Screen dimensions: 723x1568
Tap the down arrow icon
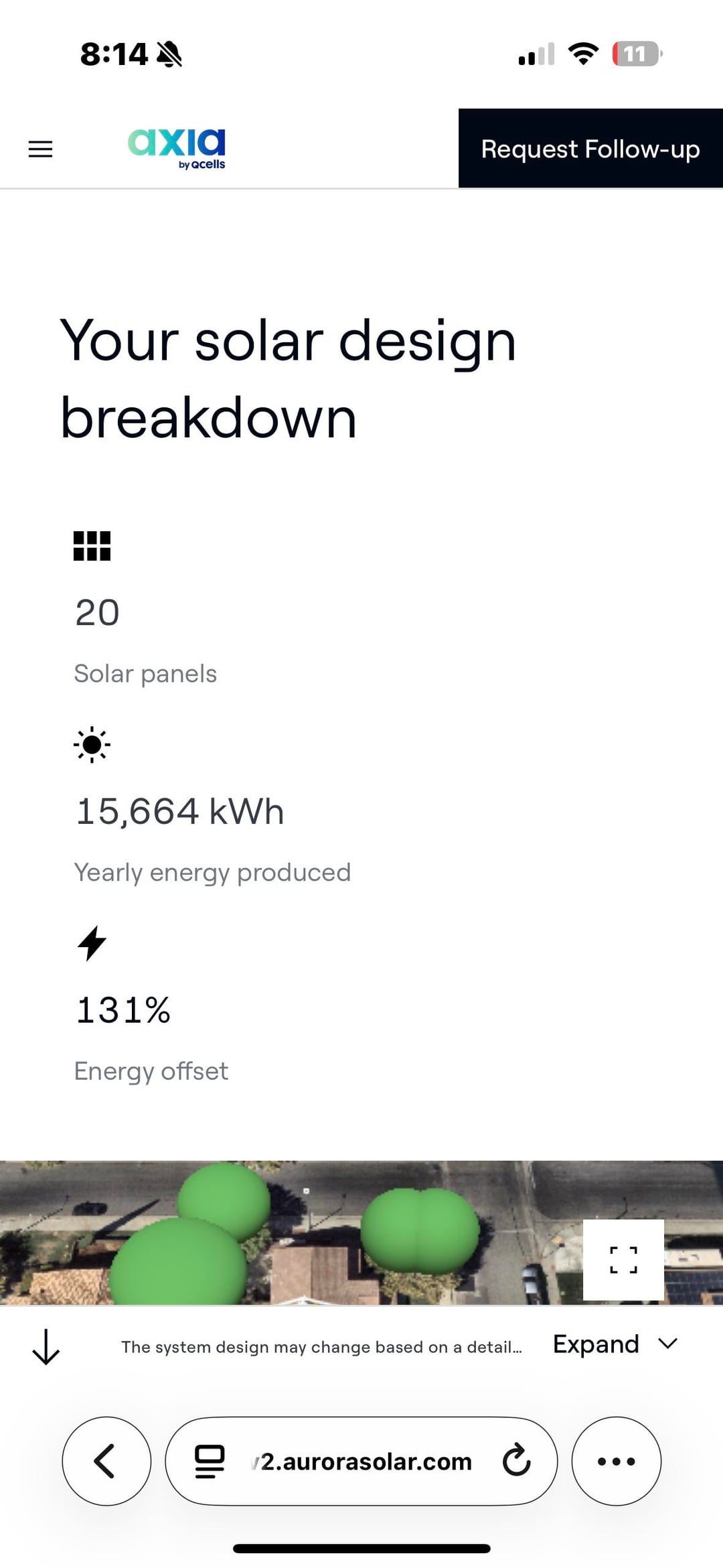coord(46,1347)
